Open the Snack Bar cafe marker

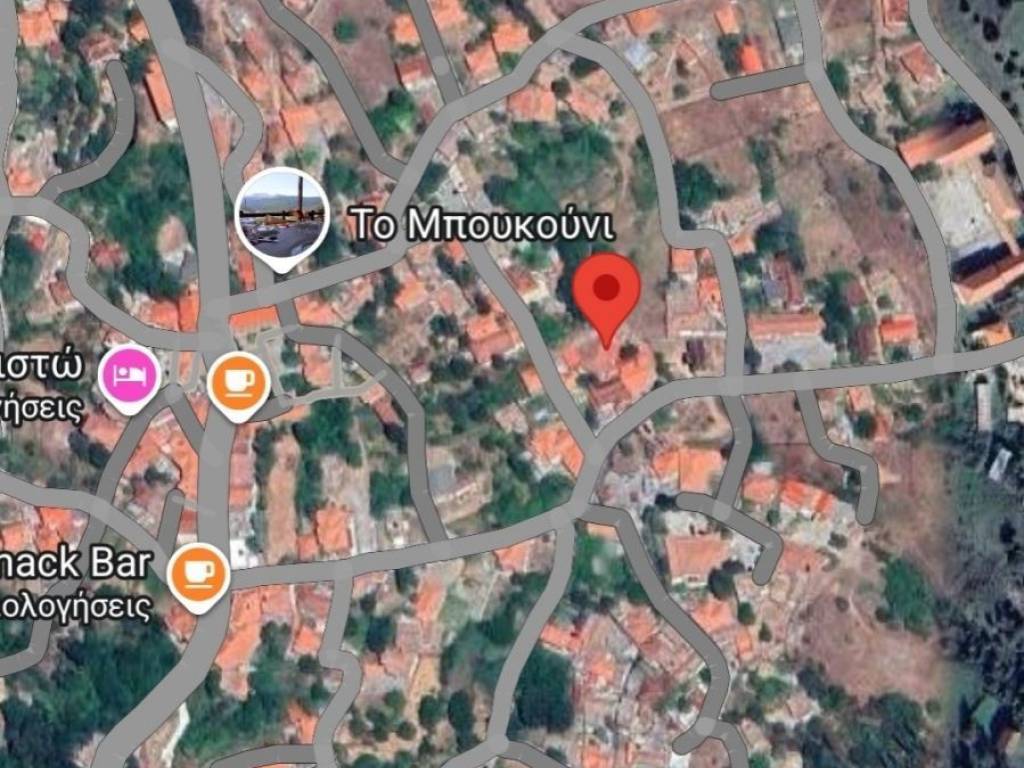[x=198, y=573]
